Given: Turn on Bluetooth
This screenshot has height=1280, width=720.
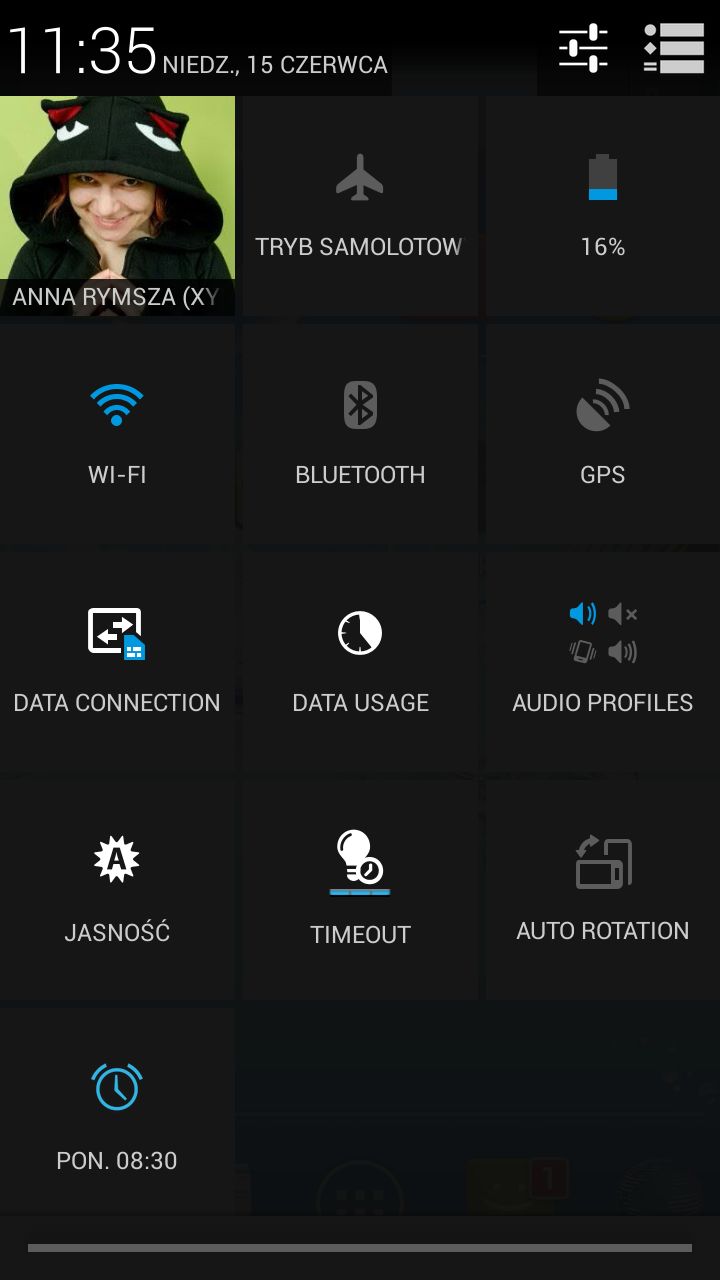Looking at the screenshot, I should point(360,434).
